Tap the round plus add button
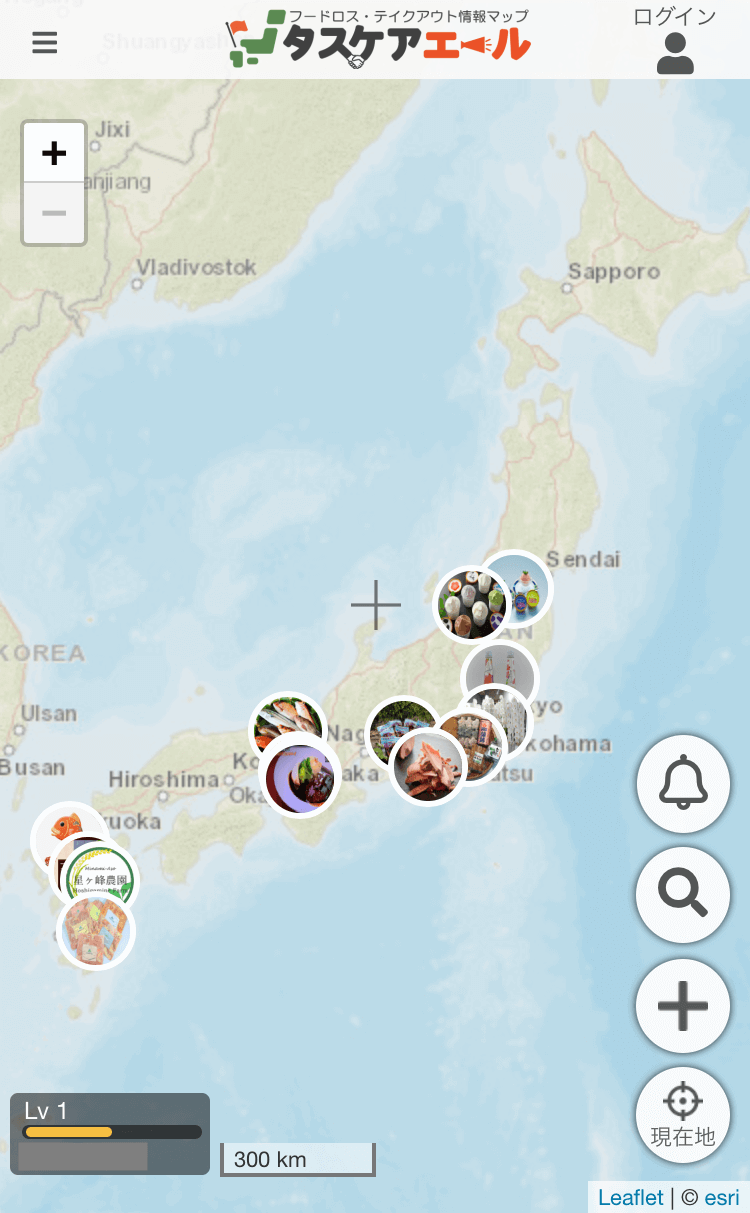This screenshot has height=1213, width=750. coord(683,1006)
